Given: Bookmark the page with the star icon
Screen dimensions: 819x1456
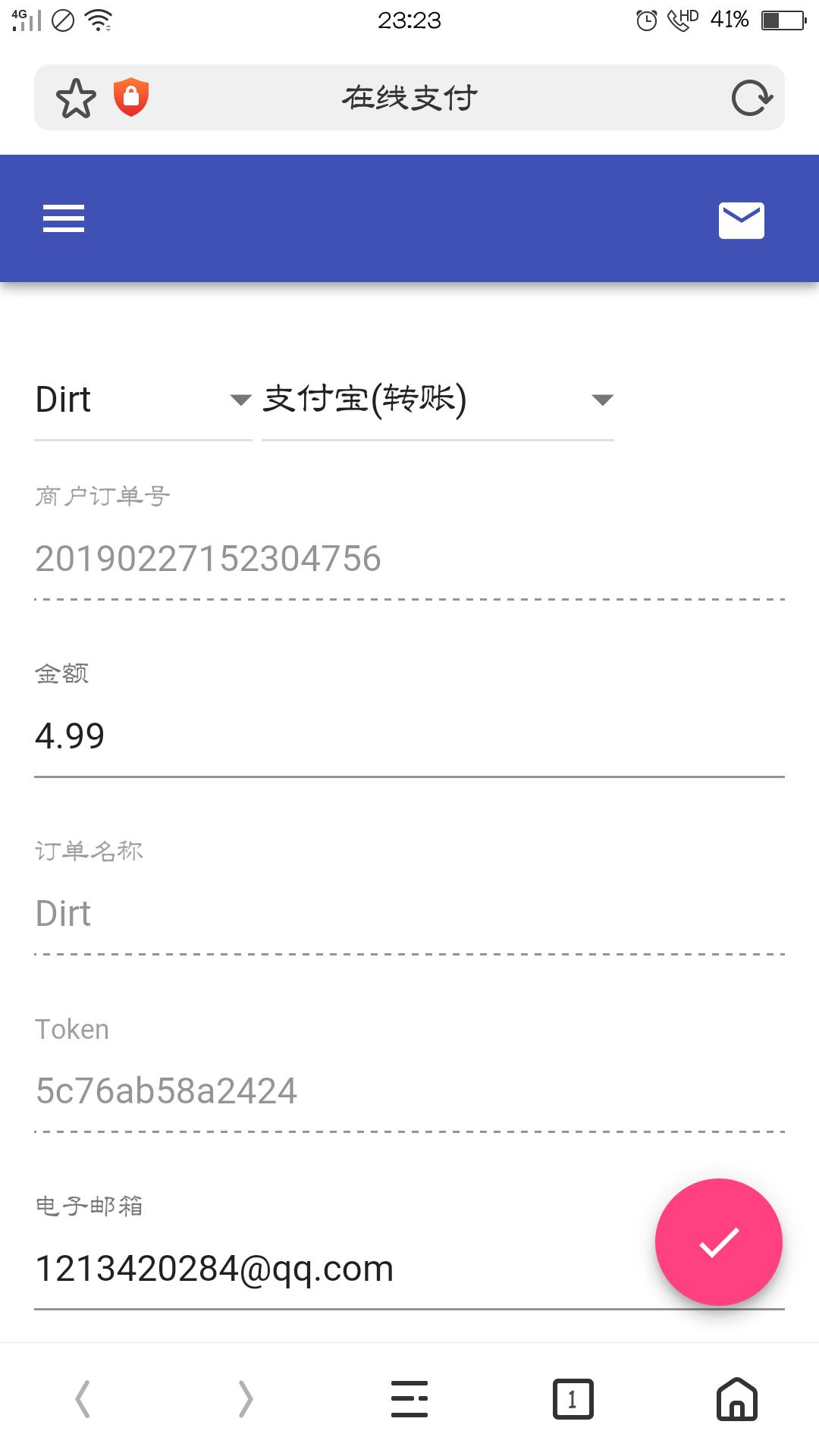Looking at the screenshot, I should 76,96.
